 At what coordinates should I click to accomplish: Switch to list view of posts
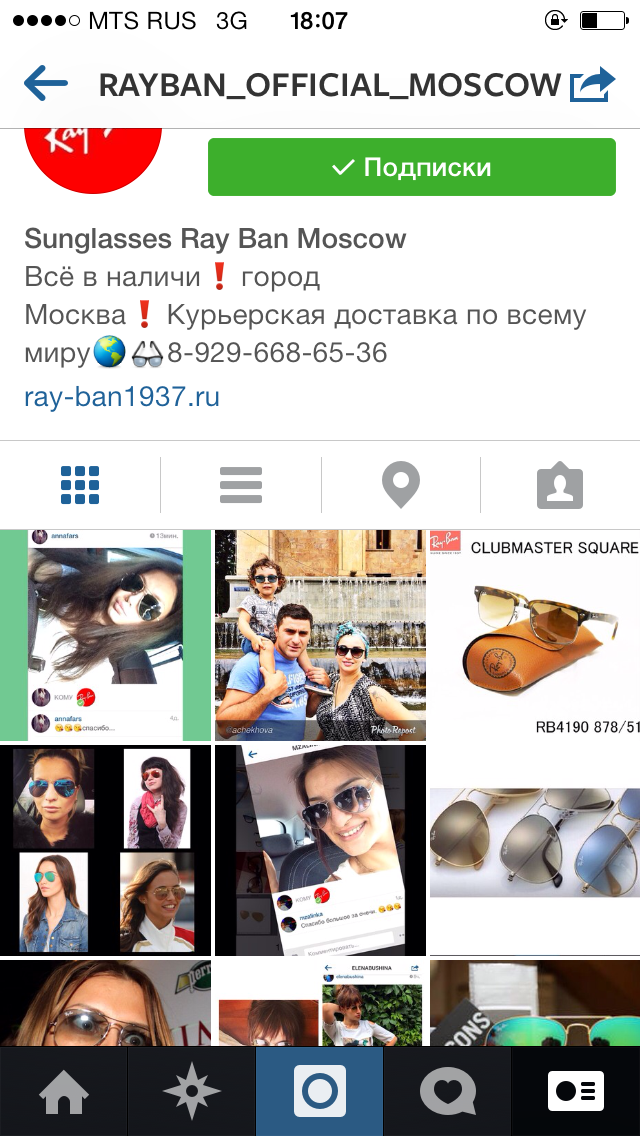[241, 485]
